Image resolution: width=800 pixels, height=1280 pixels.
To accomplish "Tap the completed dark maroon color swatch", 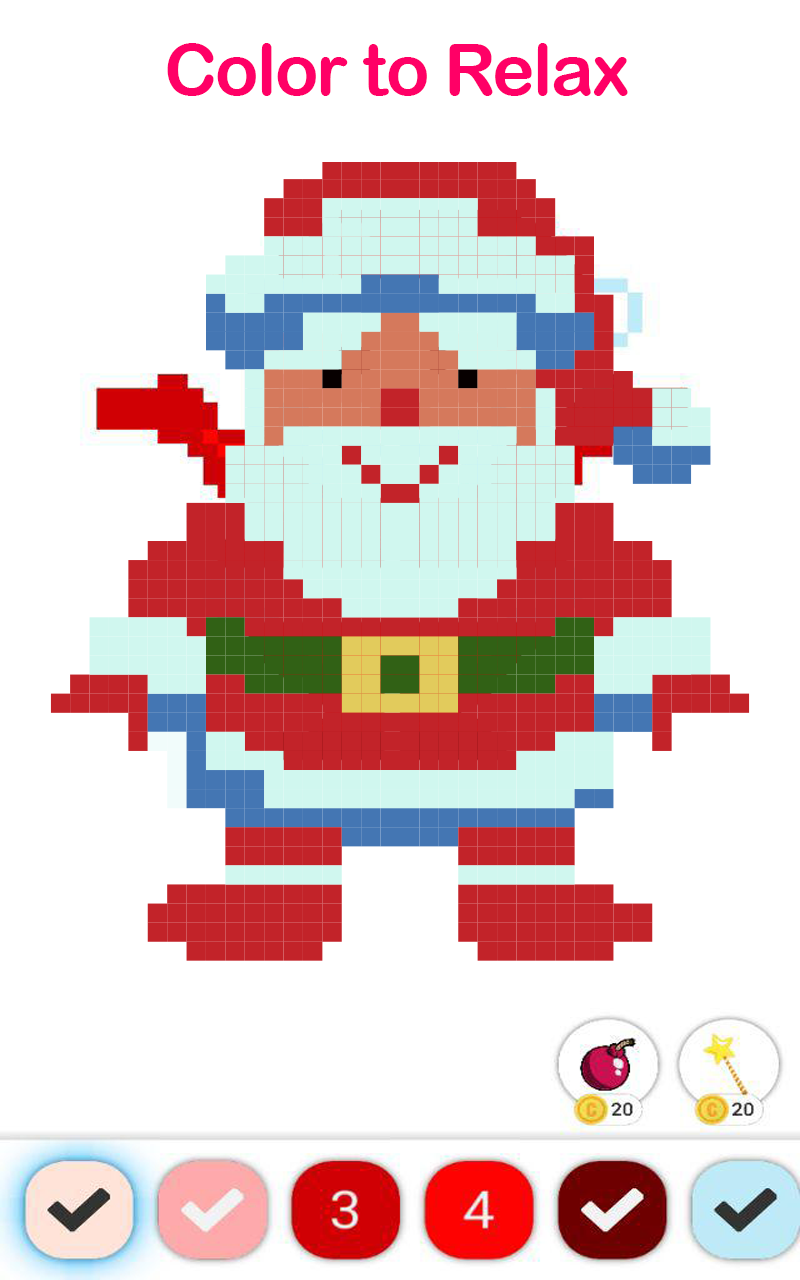I will click(x=611, y=1210).
